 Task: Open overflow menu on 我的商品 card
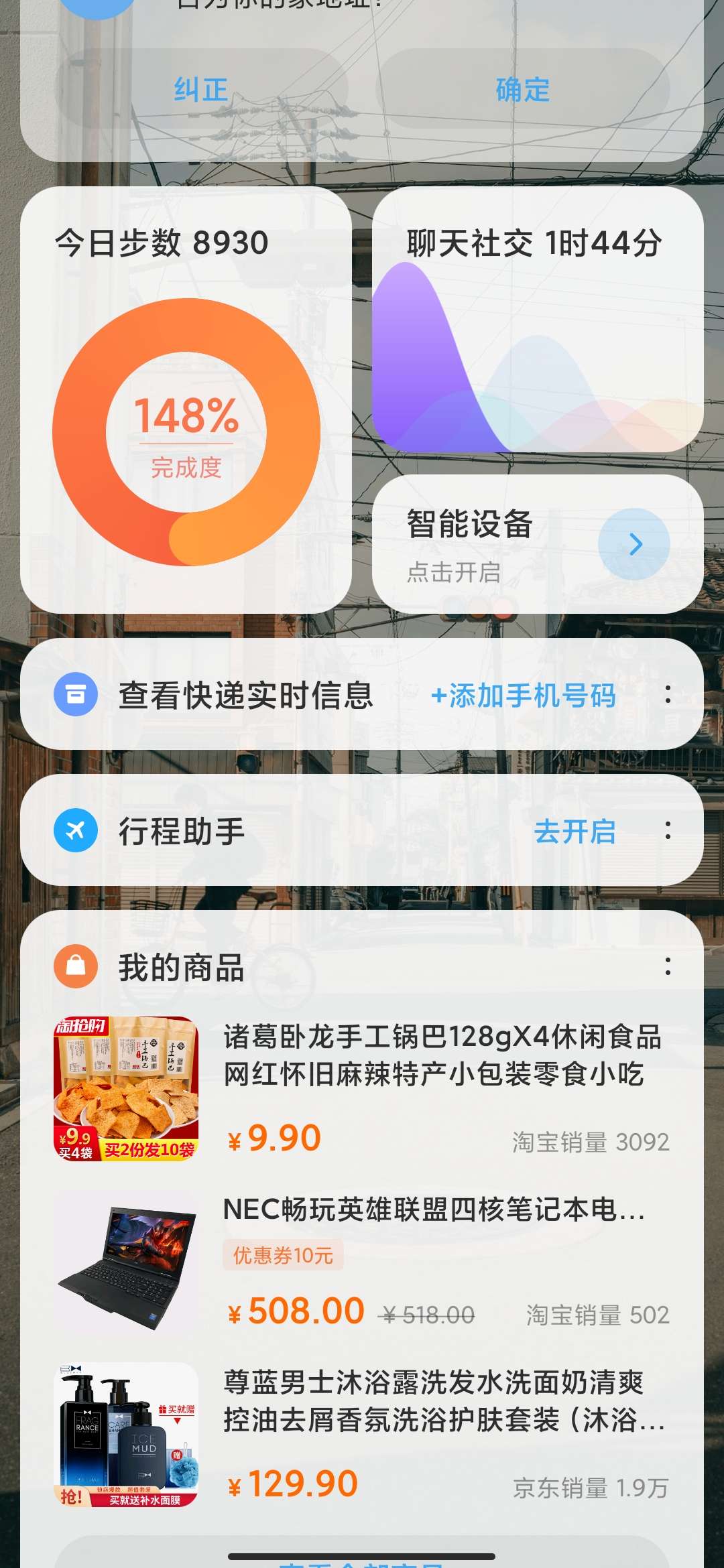(x=668, y=967)
